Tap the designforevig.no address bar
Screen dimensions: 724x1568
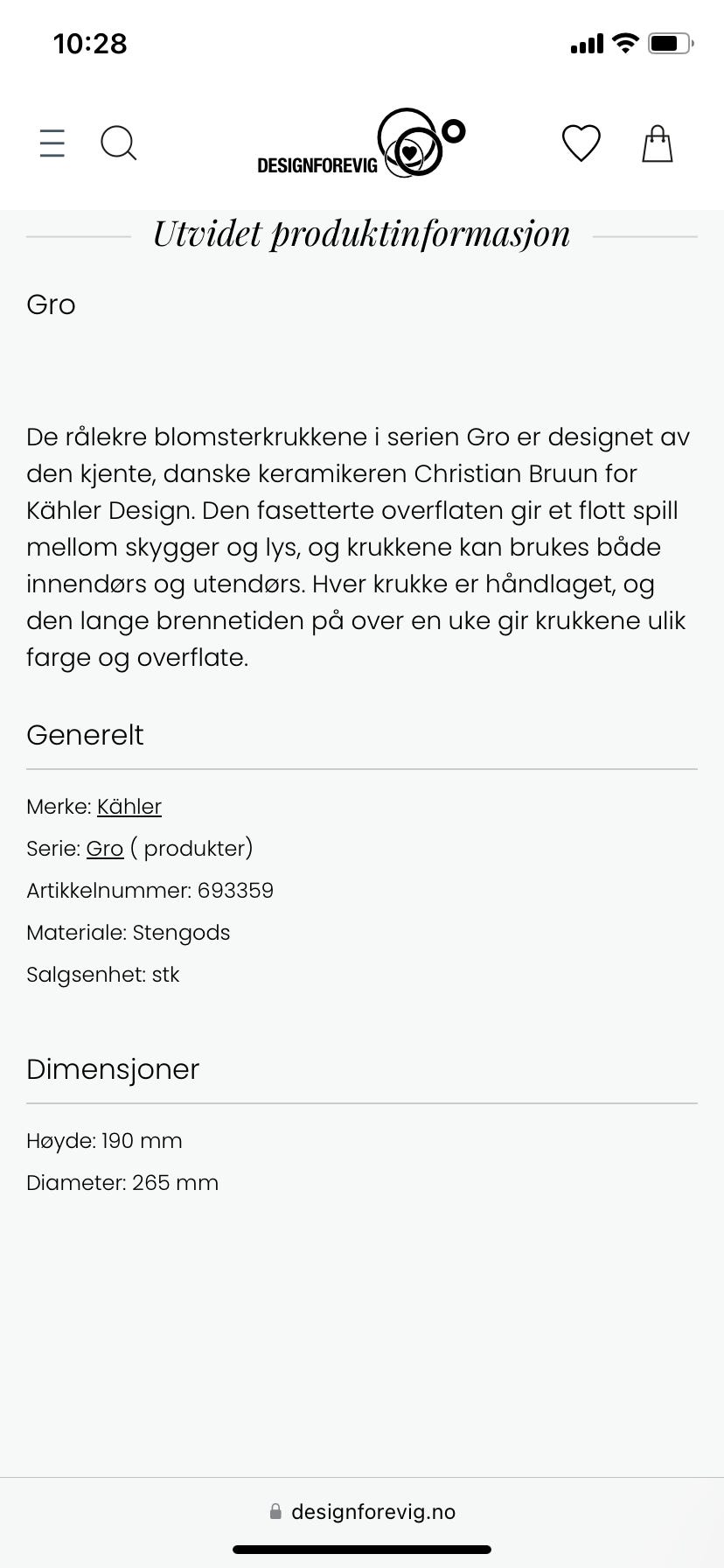[372, 1511]
